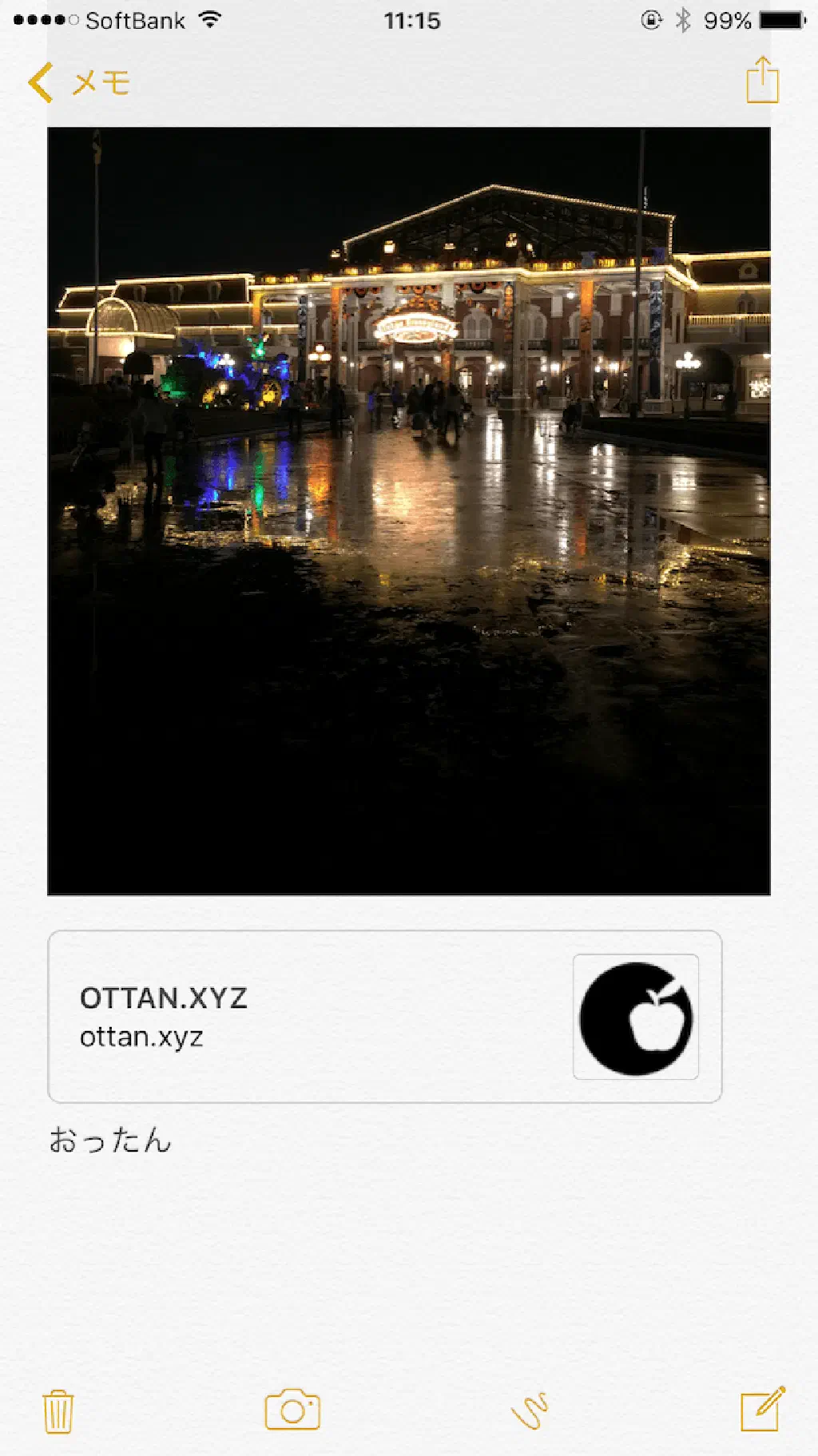Compose a new note

(762, 1410)
